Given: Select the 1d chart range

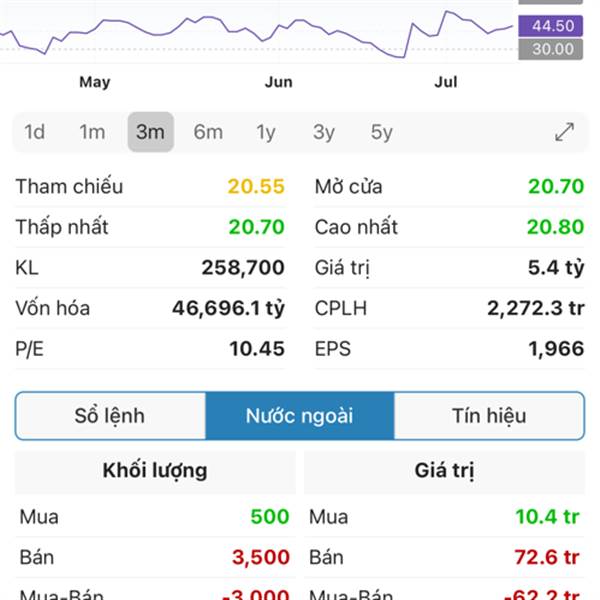Looking at the screenshot, I should [35, 132].
